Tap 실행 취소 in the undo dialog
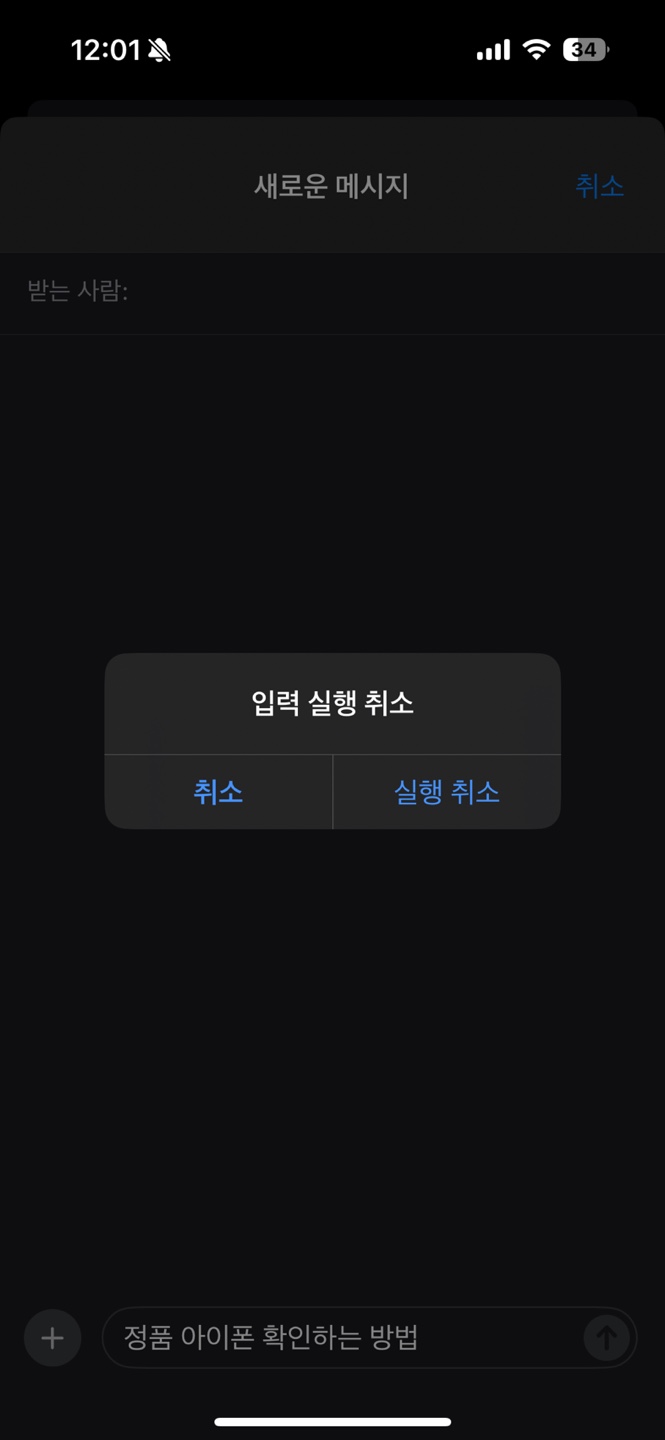 coord(447,792)
